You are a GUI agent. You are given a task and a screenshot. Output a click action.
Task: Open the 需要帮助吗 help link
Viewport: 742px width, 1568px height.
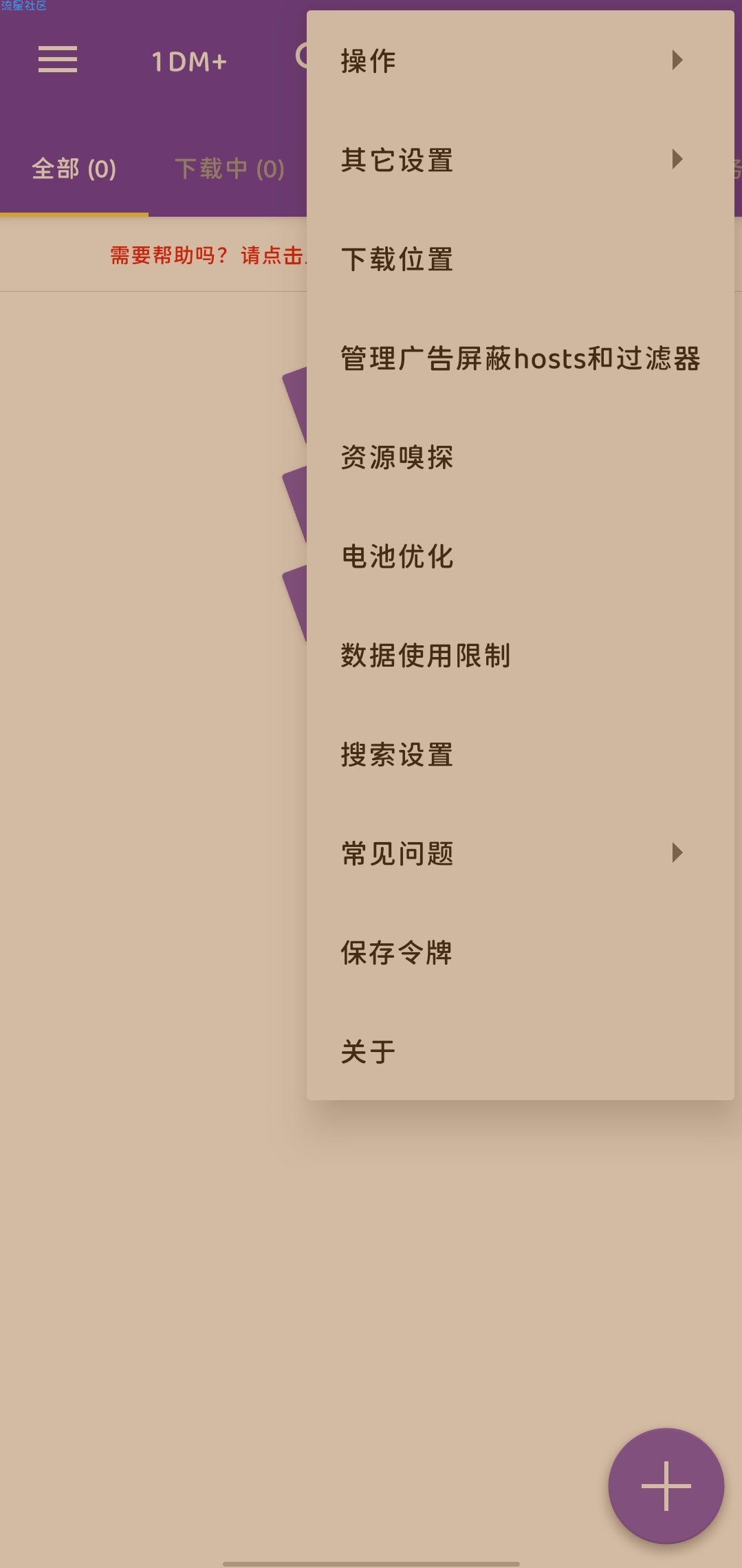206,256
